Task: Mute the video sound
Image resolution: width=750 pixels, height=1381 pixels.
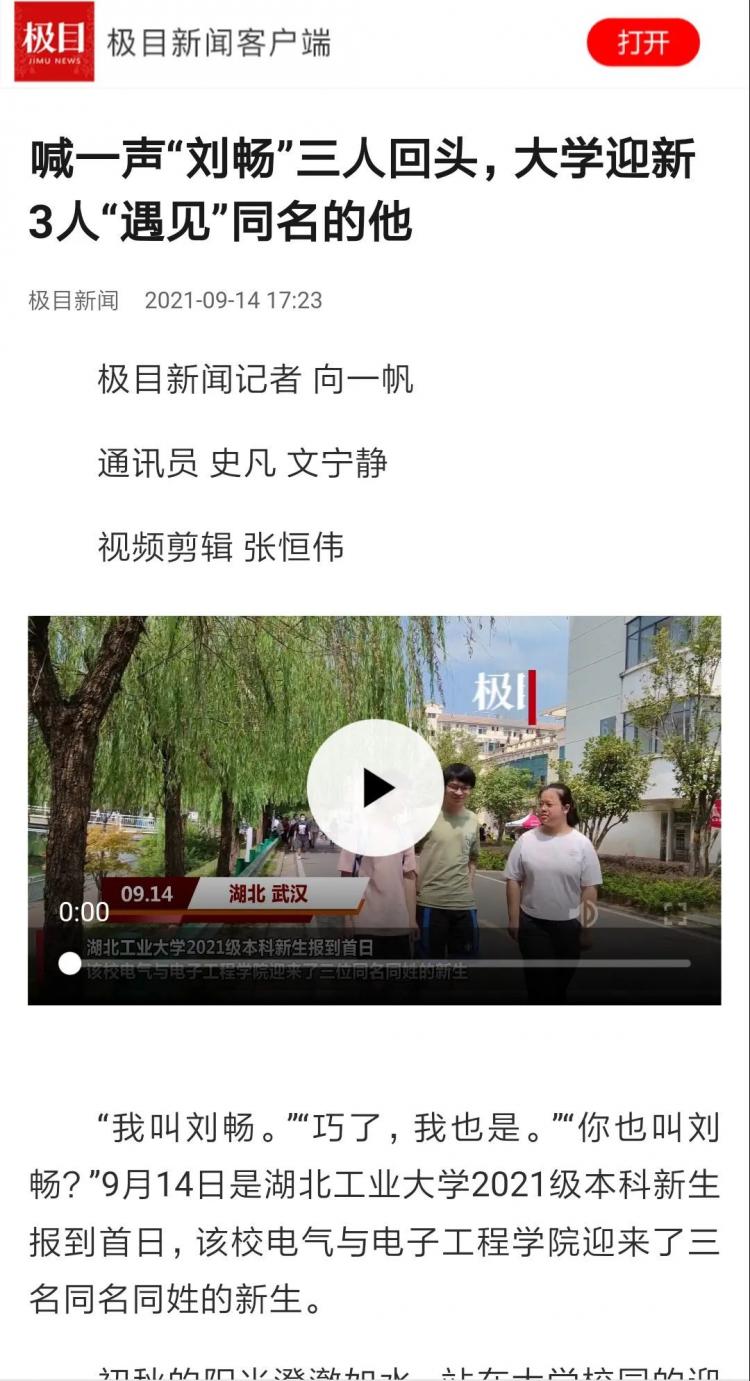Action: 587,912
